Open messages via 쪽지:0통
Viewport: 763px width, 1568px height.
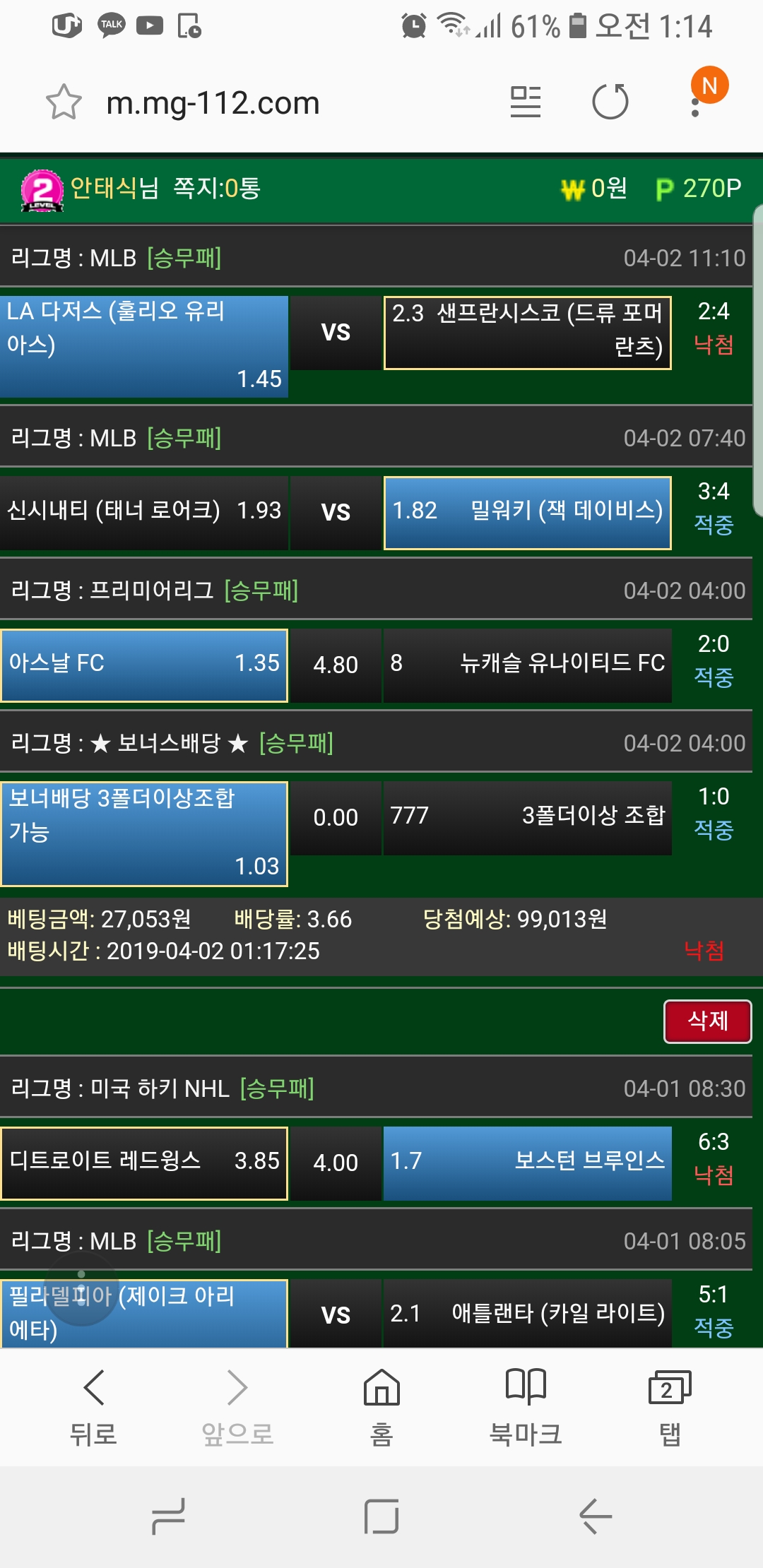click(x=217, y=189)
